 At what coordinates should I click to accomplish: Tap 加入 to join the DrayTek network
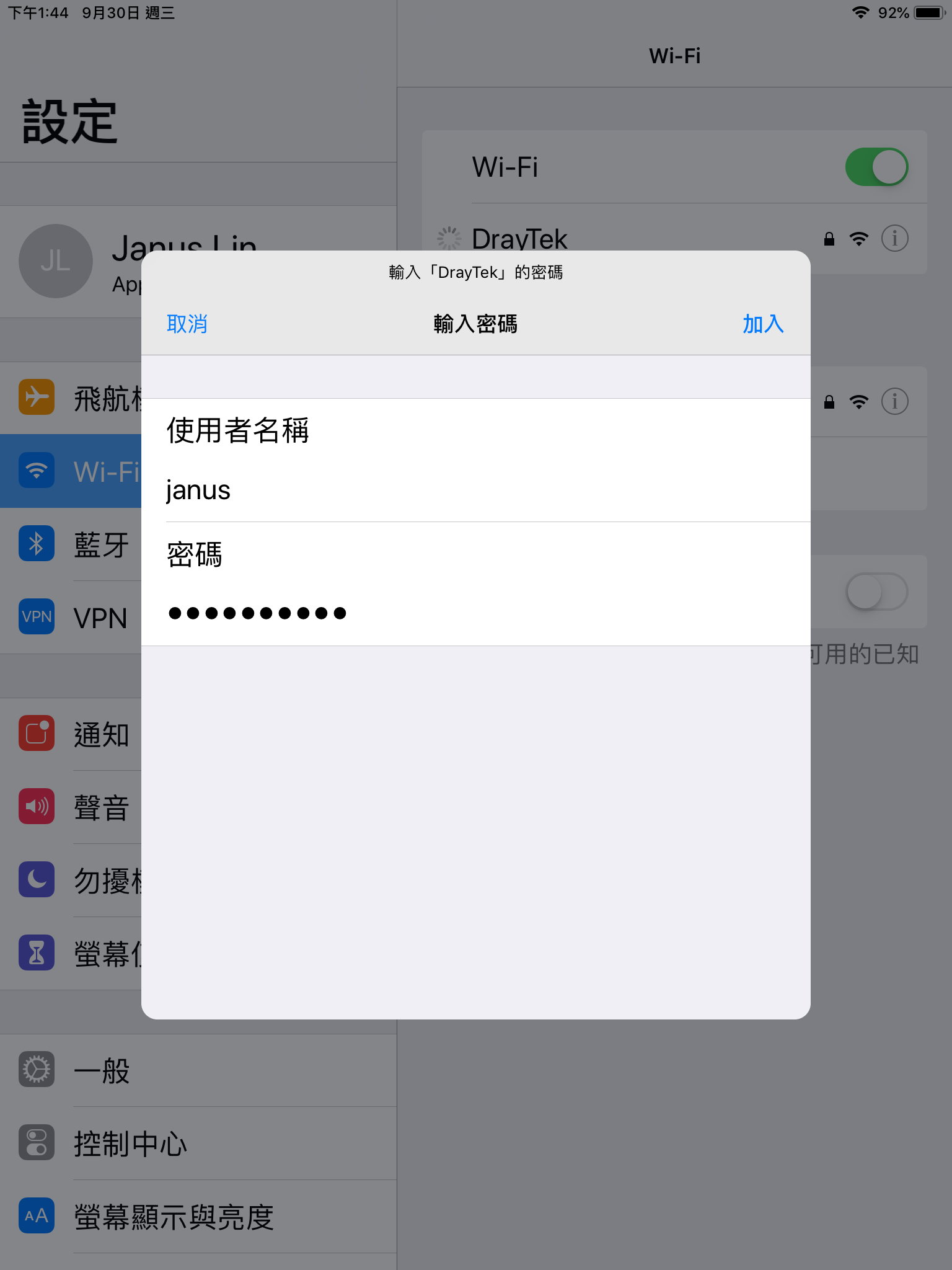(x=763, y=324)
